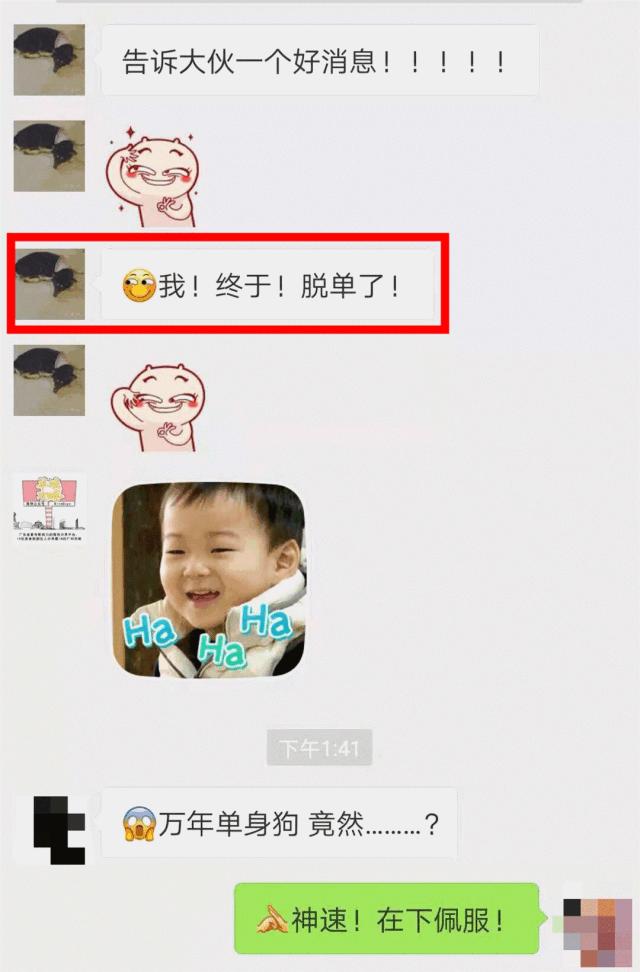Tap avatar next to "我！终于！脱单了！" message
Screen dimensions: 640x972
coord(48,285)
